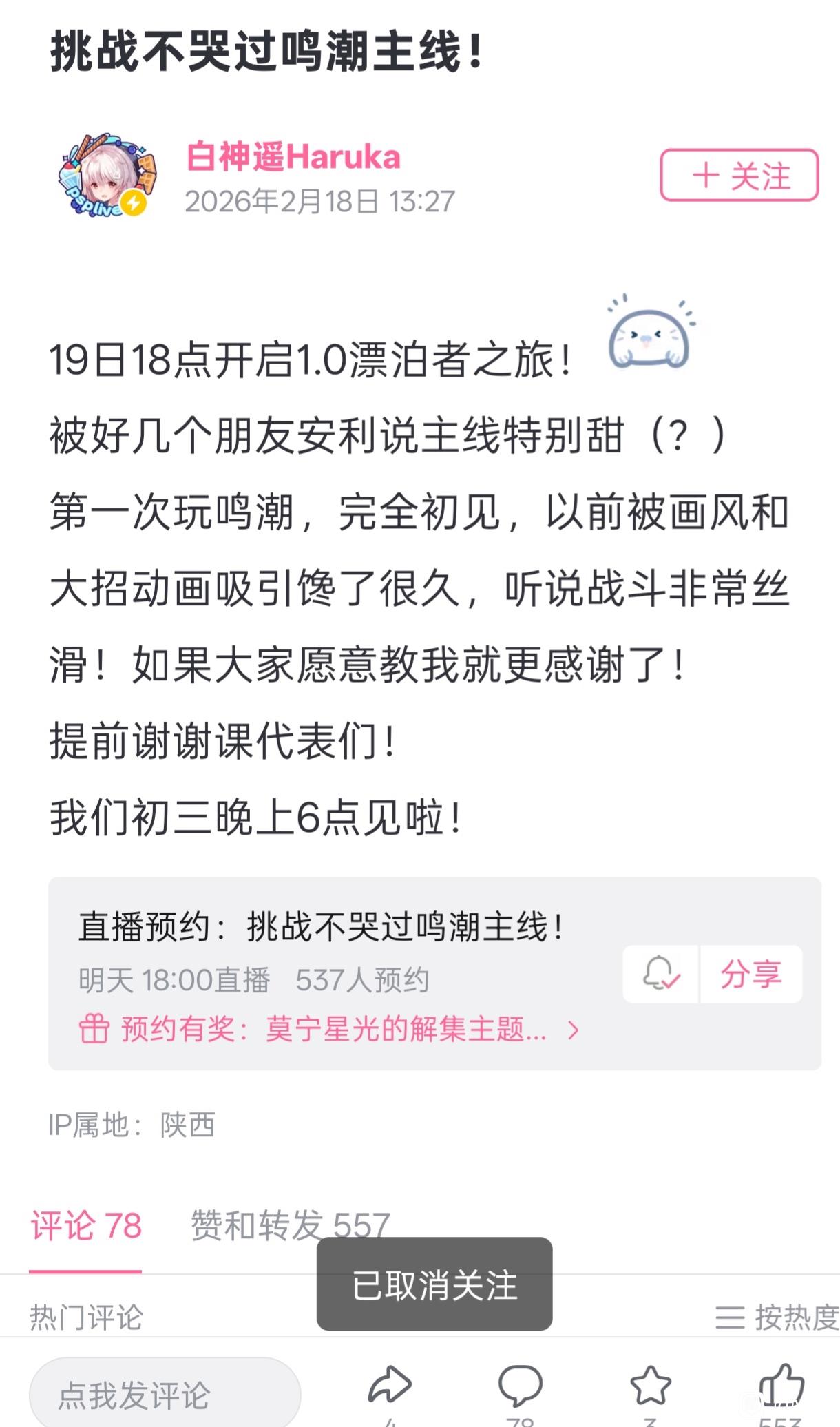840x1427 pixels.
Task: Open the 预约有奖 reward details link
Action: [x=329, y=1030]
